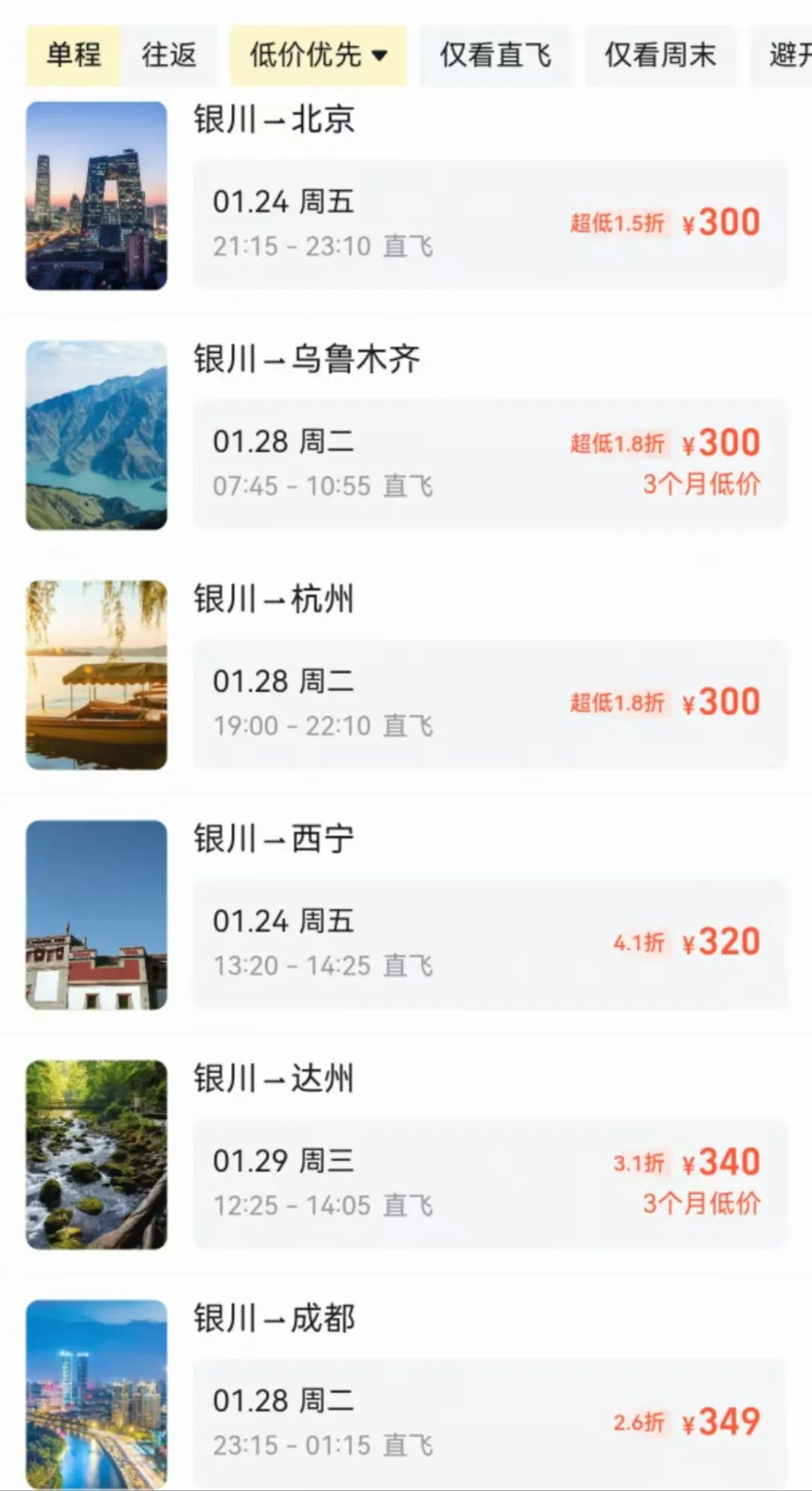Enable the 仅看直飞 filter chip

(x=495, y=55)
